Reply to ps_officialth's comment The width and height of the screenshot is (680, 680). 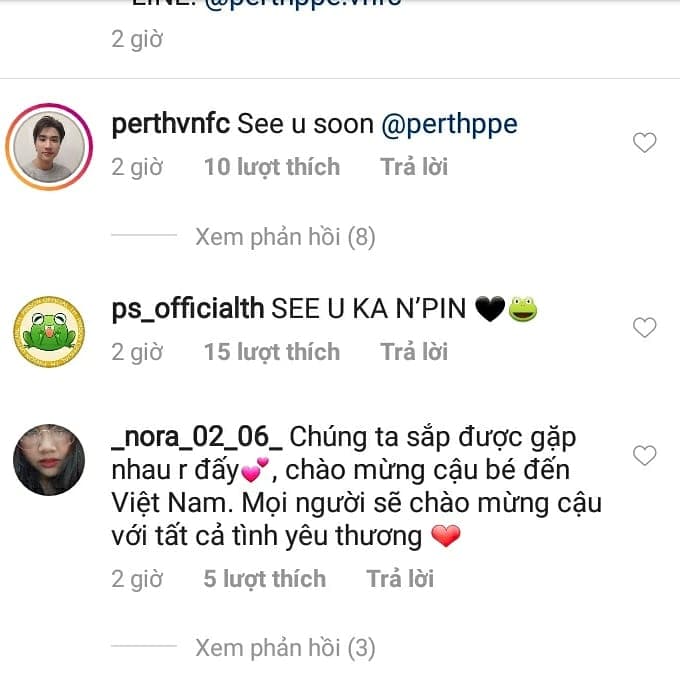coord(414,352)
